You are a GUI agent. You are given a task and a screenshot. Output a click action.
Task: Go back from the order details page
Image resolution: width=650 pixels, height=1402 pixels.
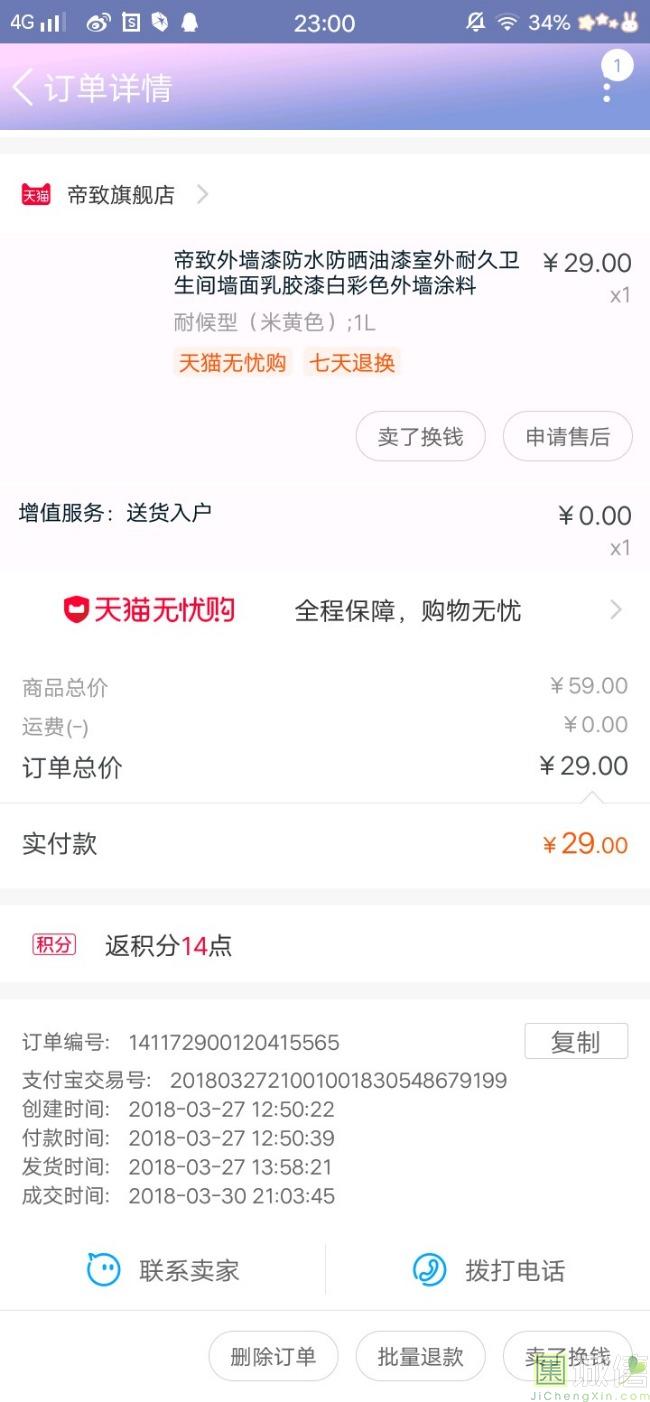tap(24, 88)
